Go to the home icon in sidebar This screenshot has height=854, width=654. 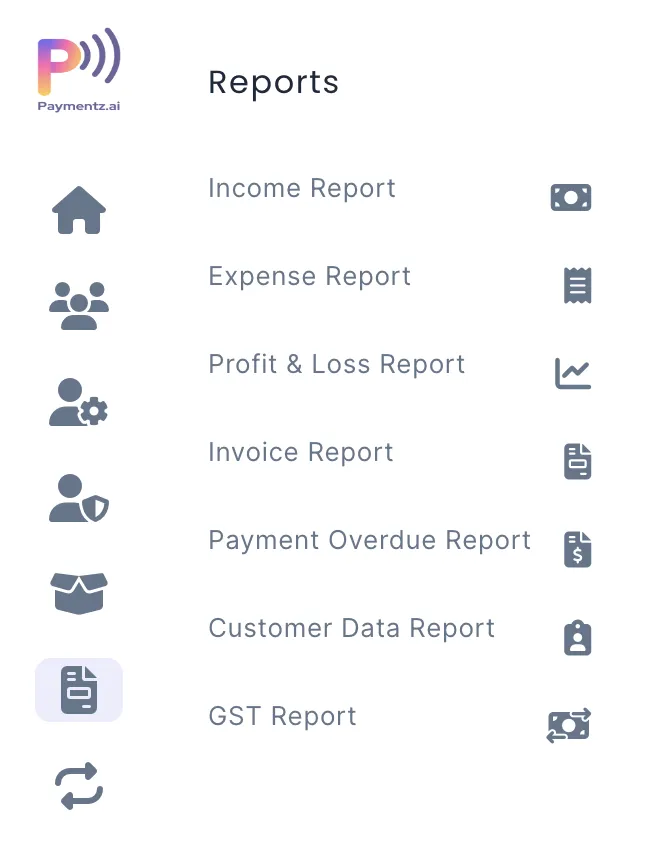[79, 210]
